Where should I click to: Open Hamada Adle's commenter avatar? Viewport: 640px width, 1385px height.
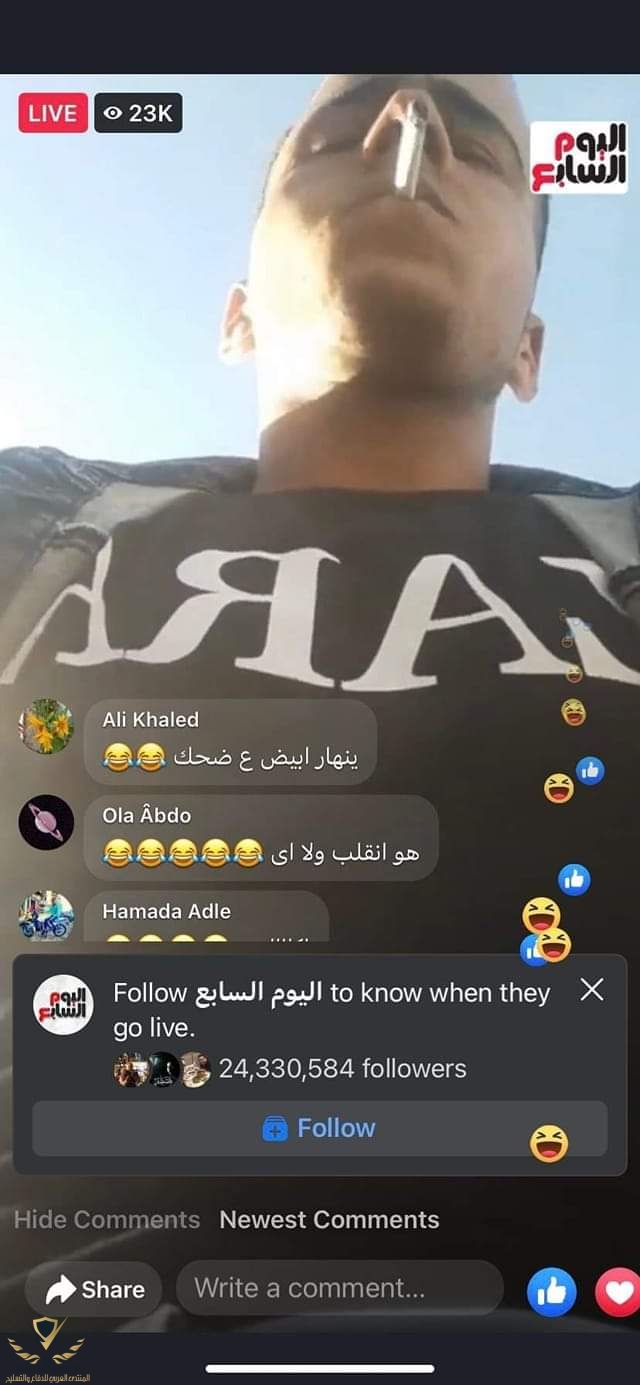[46, 916]
